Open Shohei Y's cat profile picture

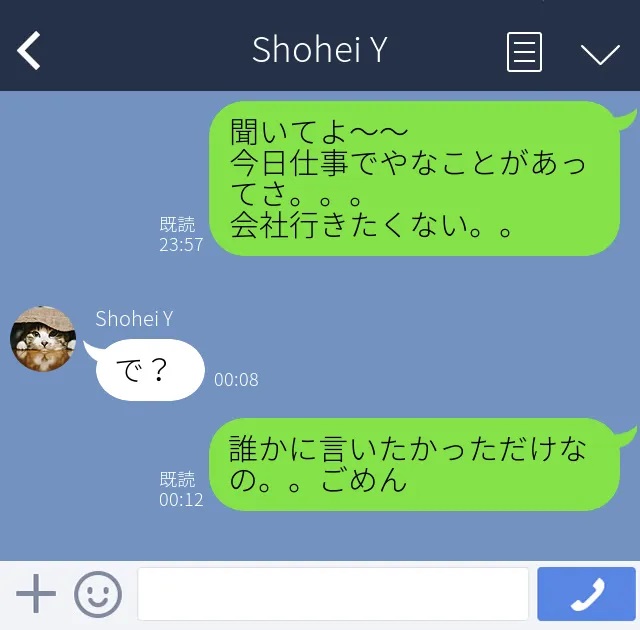[43, 339]
